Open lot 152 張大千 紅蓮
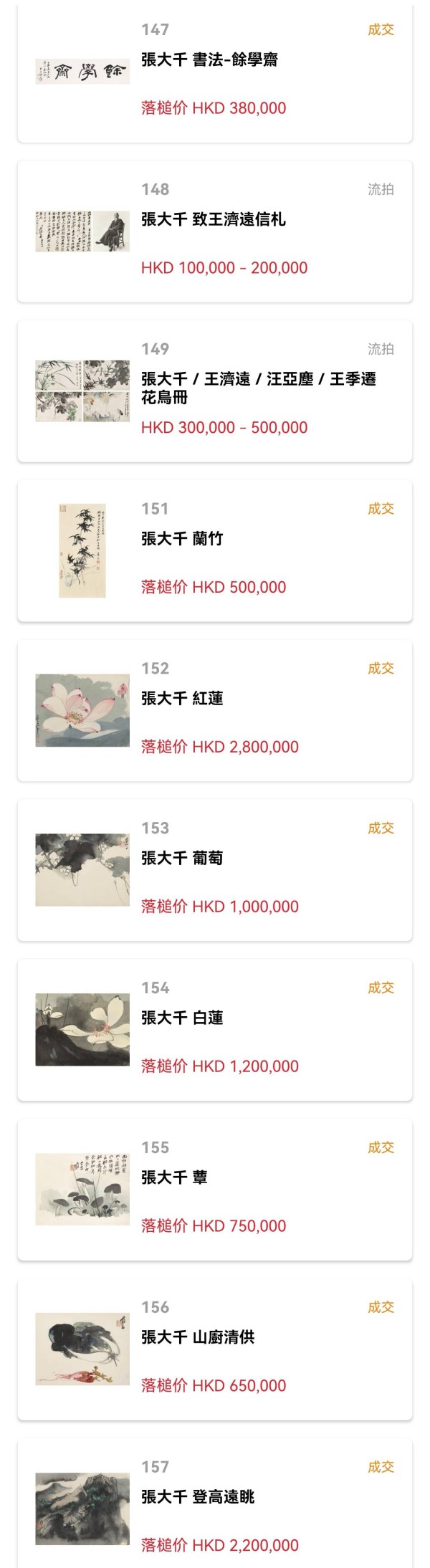 coord(182,699)
